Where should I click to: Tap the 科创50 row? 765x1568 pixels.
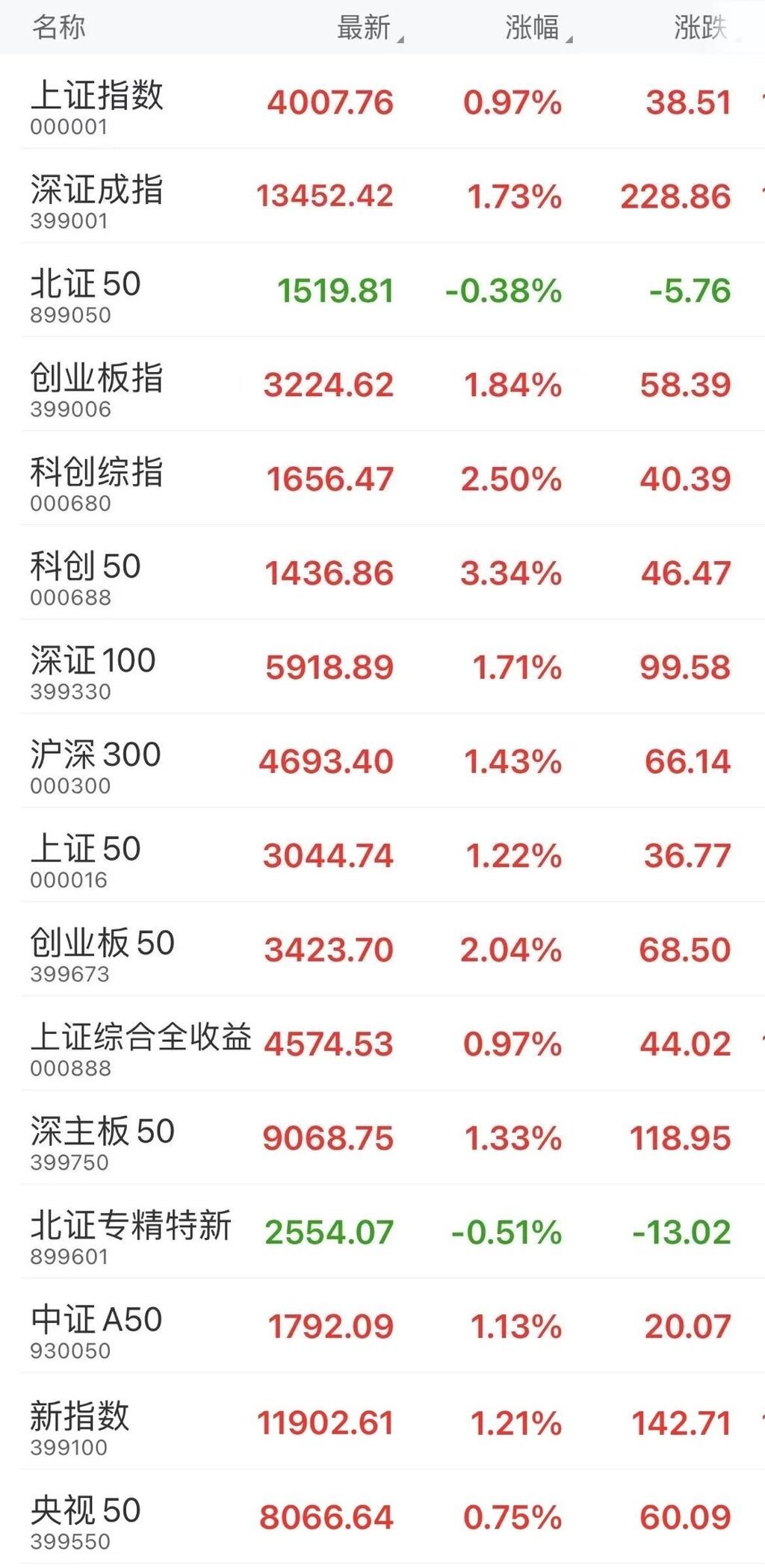pos(86,573)
